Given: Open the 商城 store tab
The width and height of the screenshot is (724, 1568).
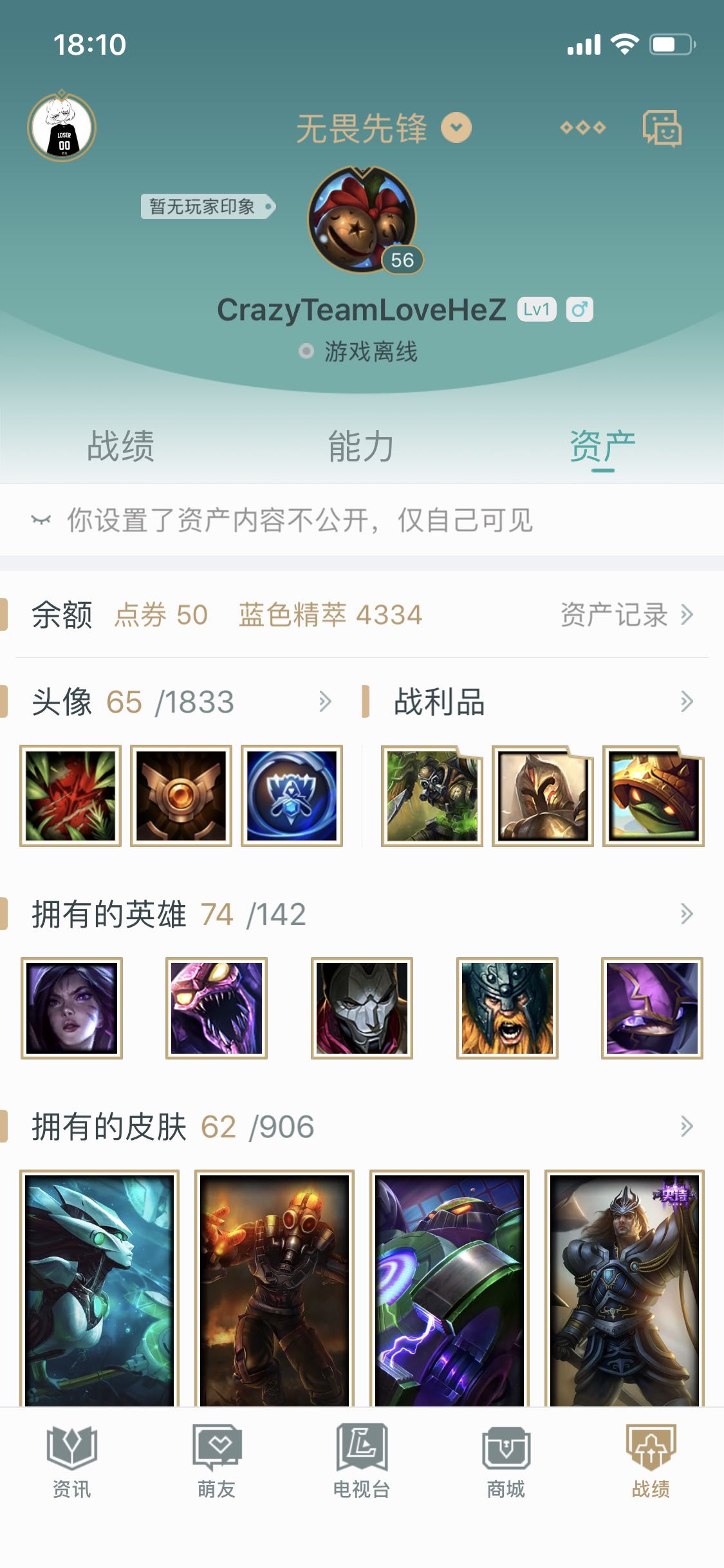Looking at the screenshot, I should pos(506,1461).
